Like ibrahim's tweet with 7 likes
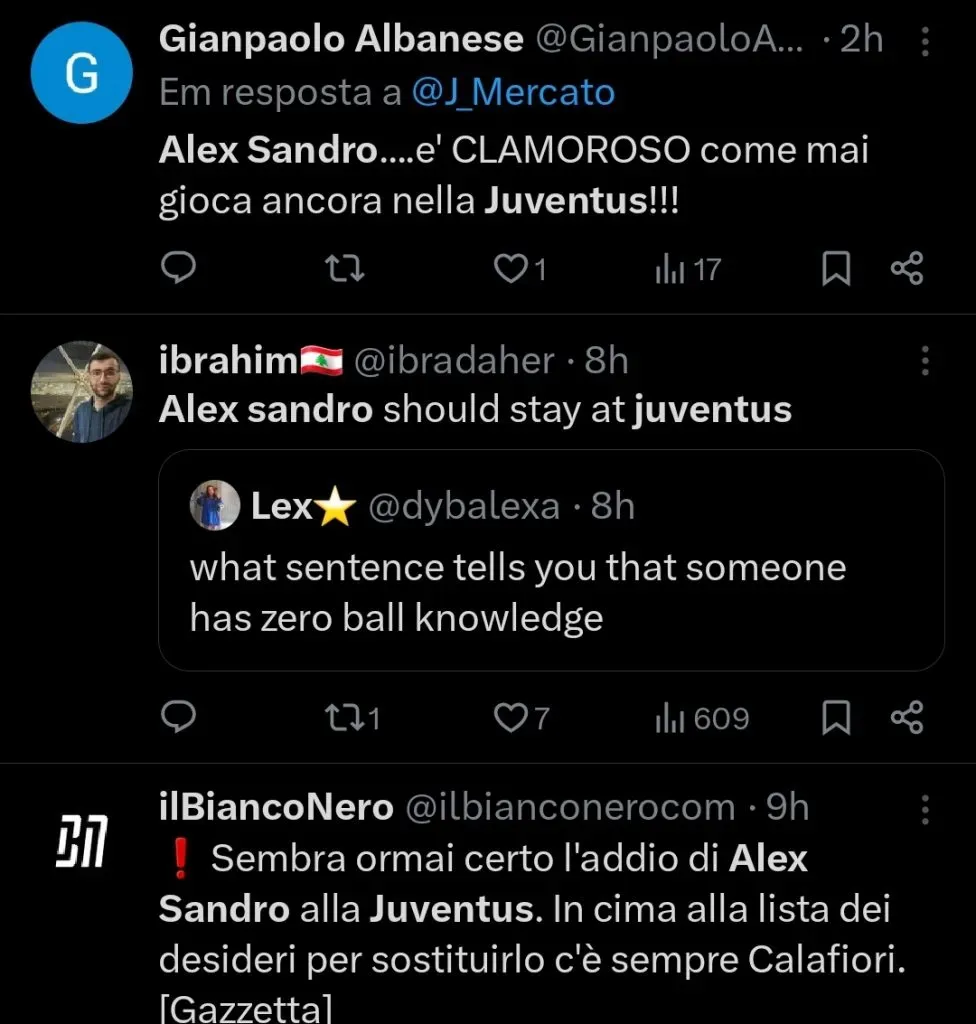The image size is (976, 1024). click(512, 717)
